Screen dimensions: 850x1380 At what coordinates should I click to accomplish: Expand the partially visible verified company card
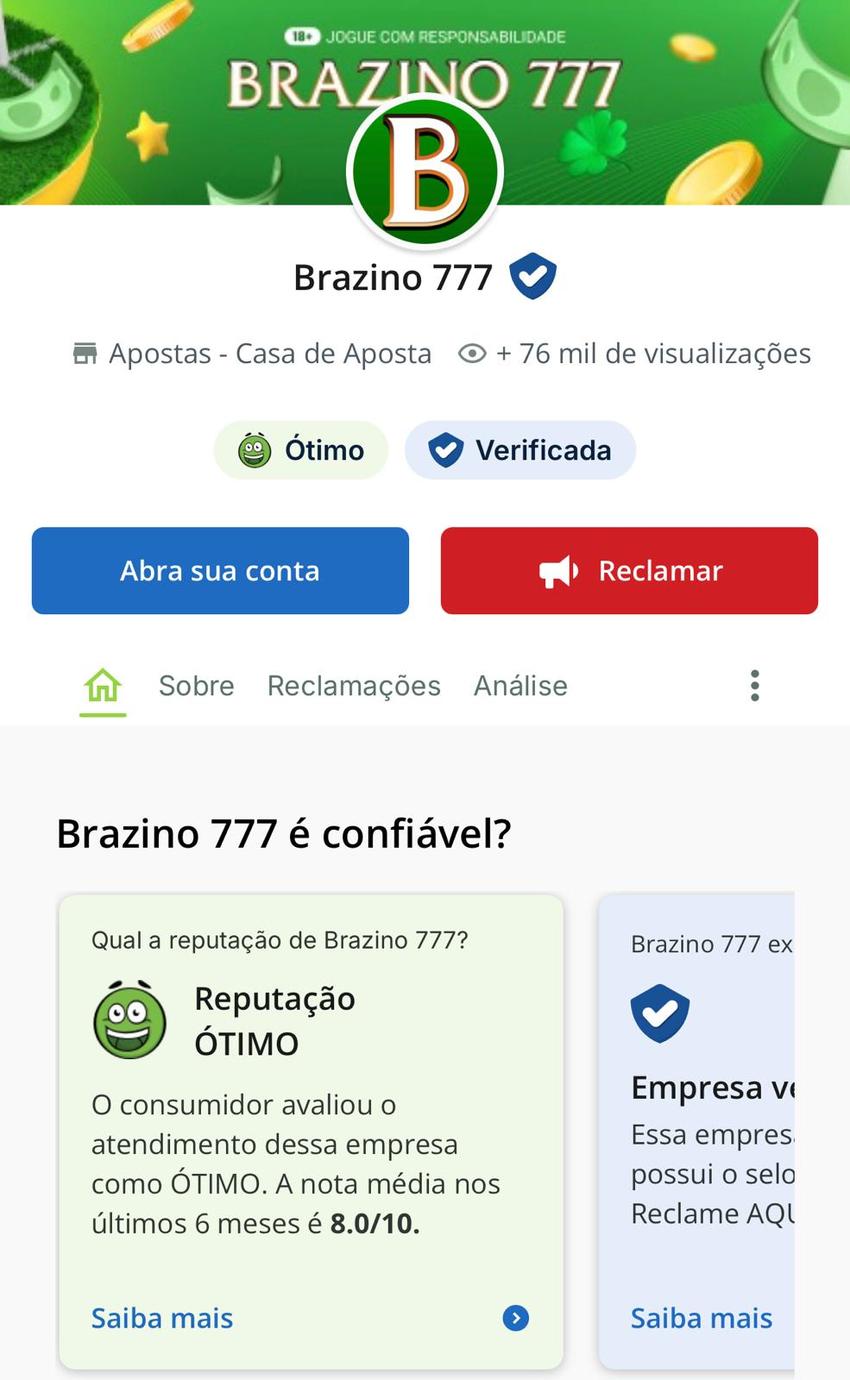coord(700,1130)
